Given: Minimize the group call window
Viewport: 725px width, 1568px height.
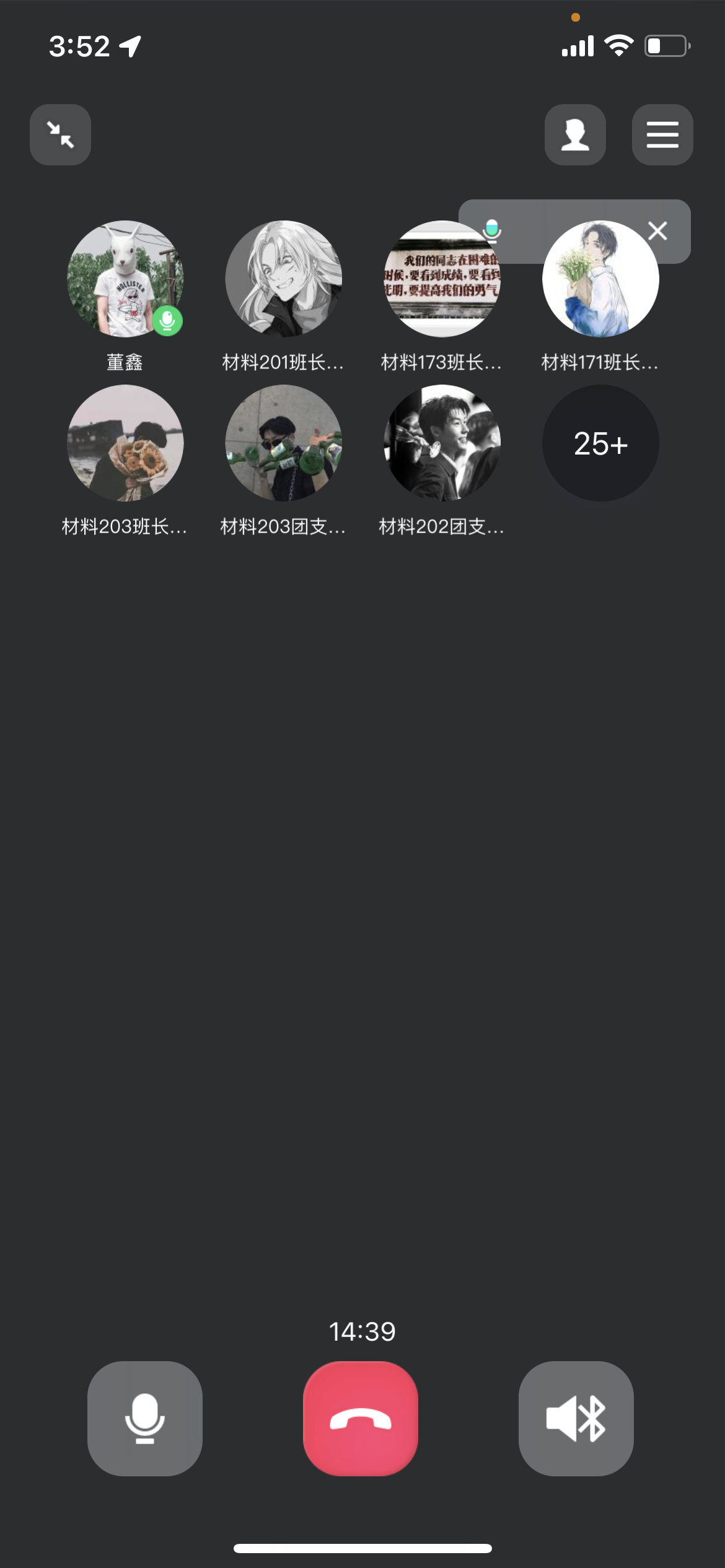Looking at the screenshot, I should pyautogui.click(x=60, y=134).
